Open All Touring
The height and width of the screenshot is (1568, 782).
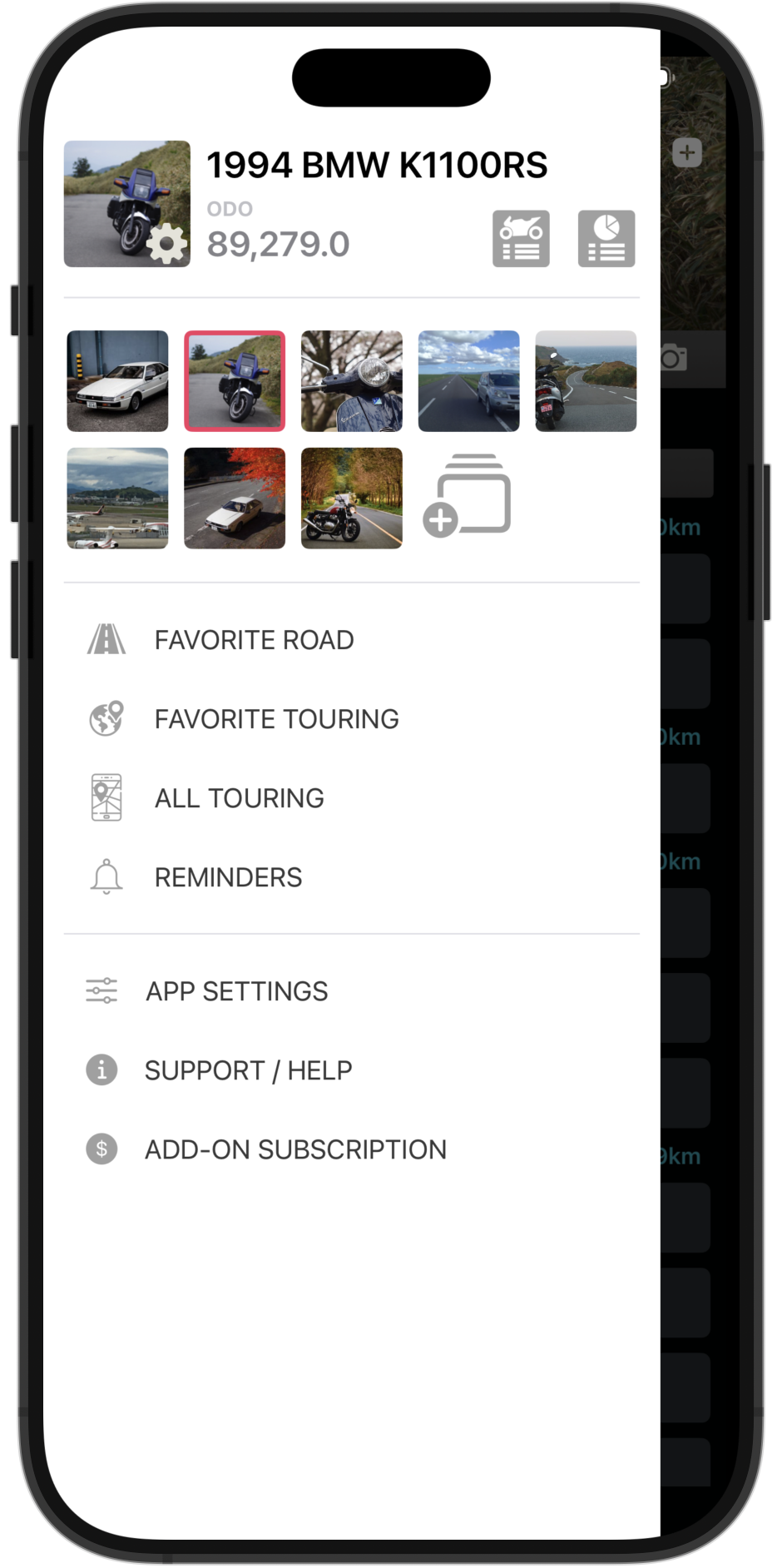click(239, 798)
